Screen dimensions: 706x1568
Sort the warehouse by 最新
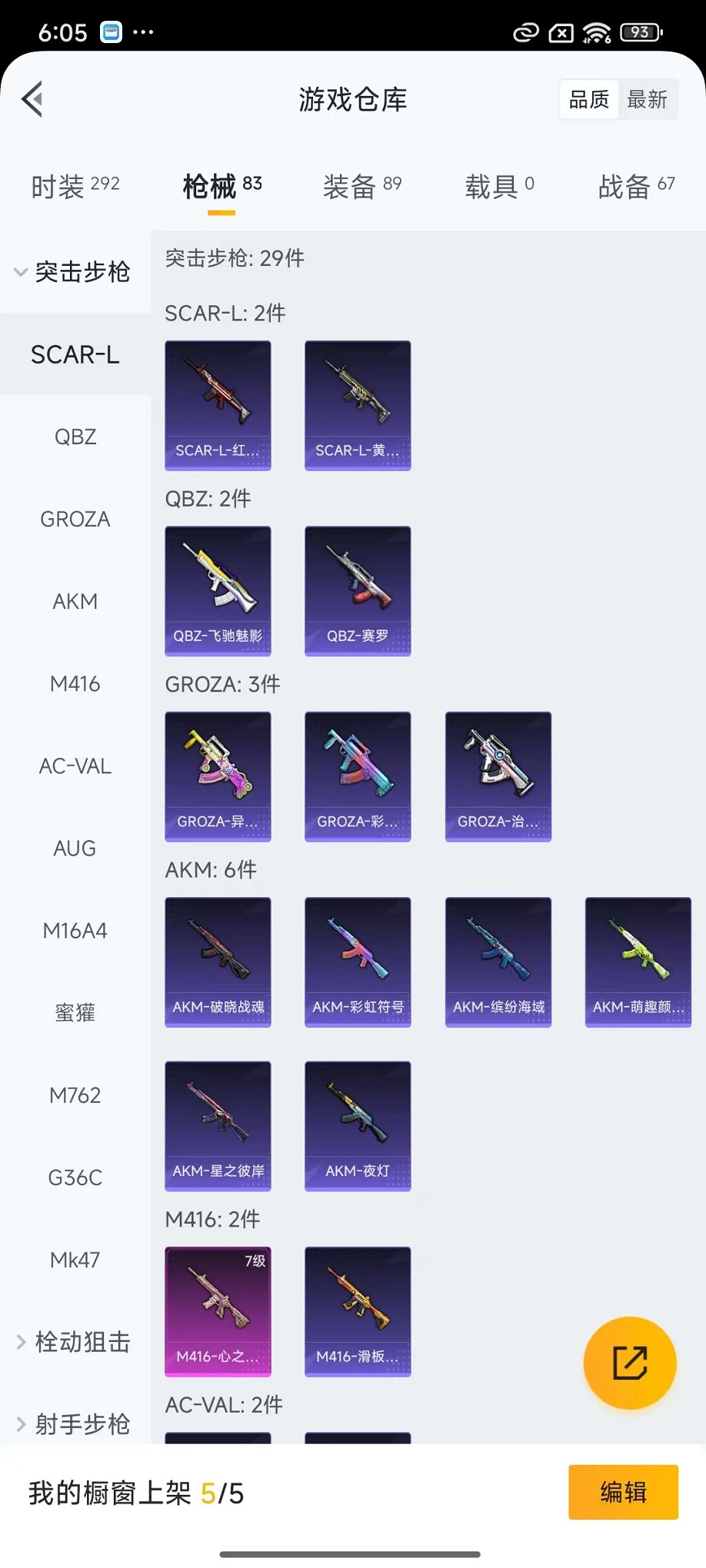pos(647,100)
